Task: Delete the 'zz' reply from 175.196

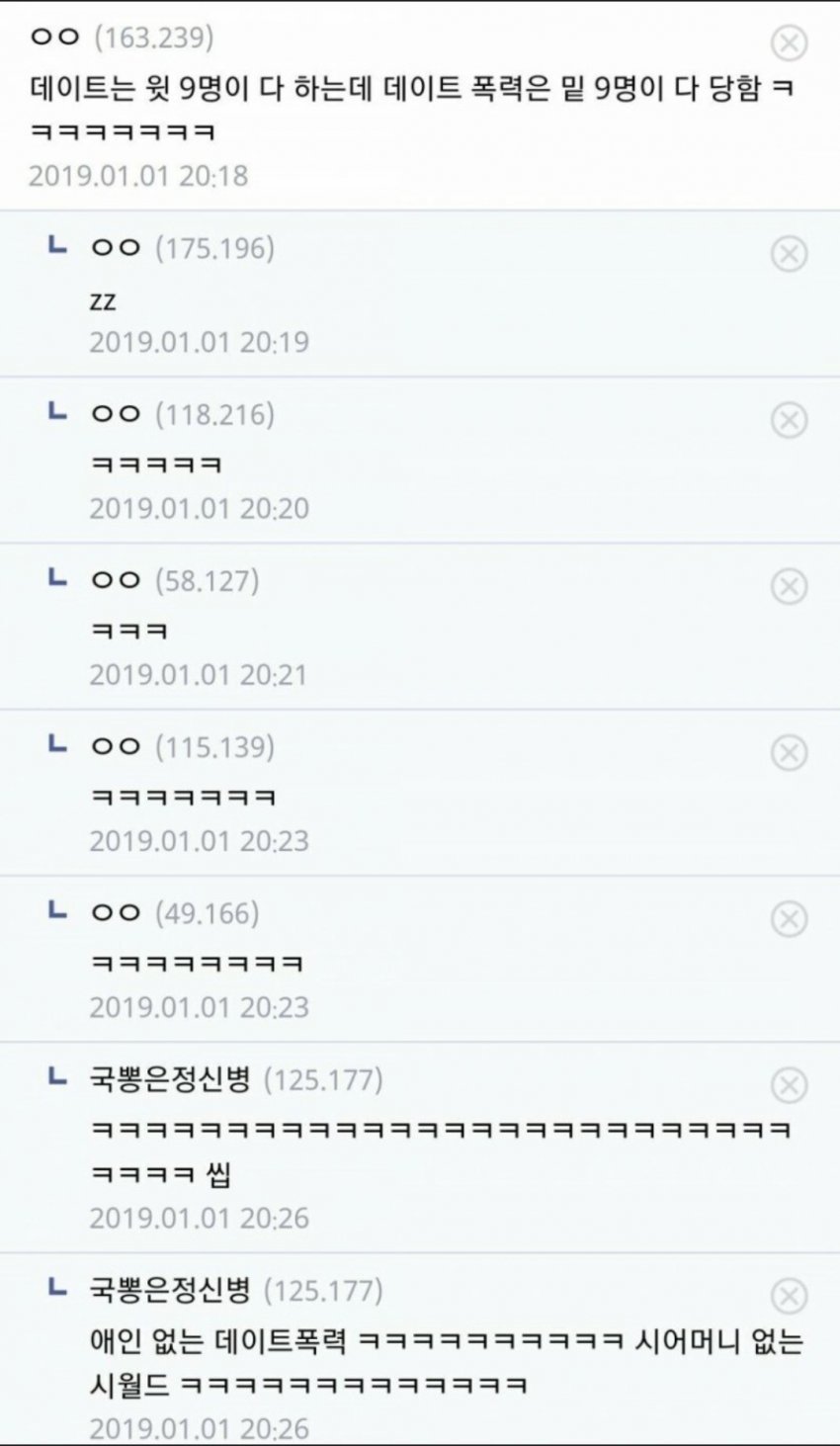Action: [788, 254]
